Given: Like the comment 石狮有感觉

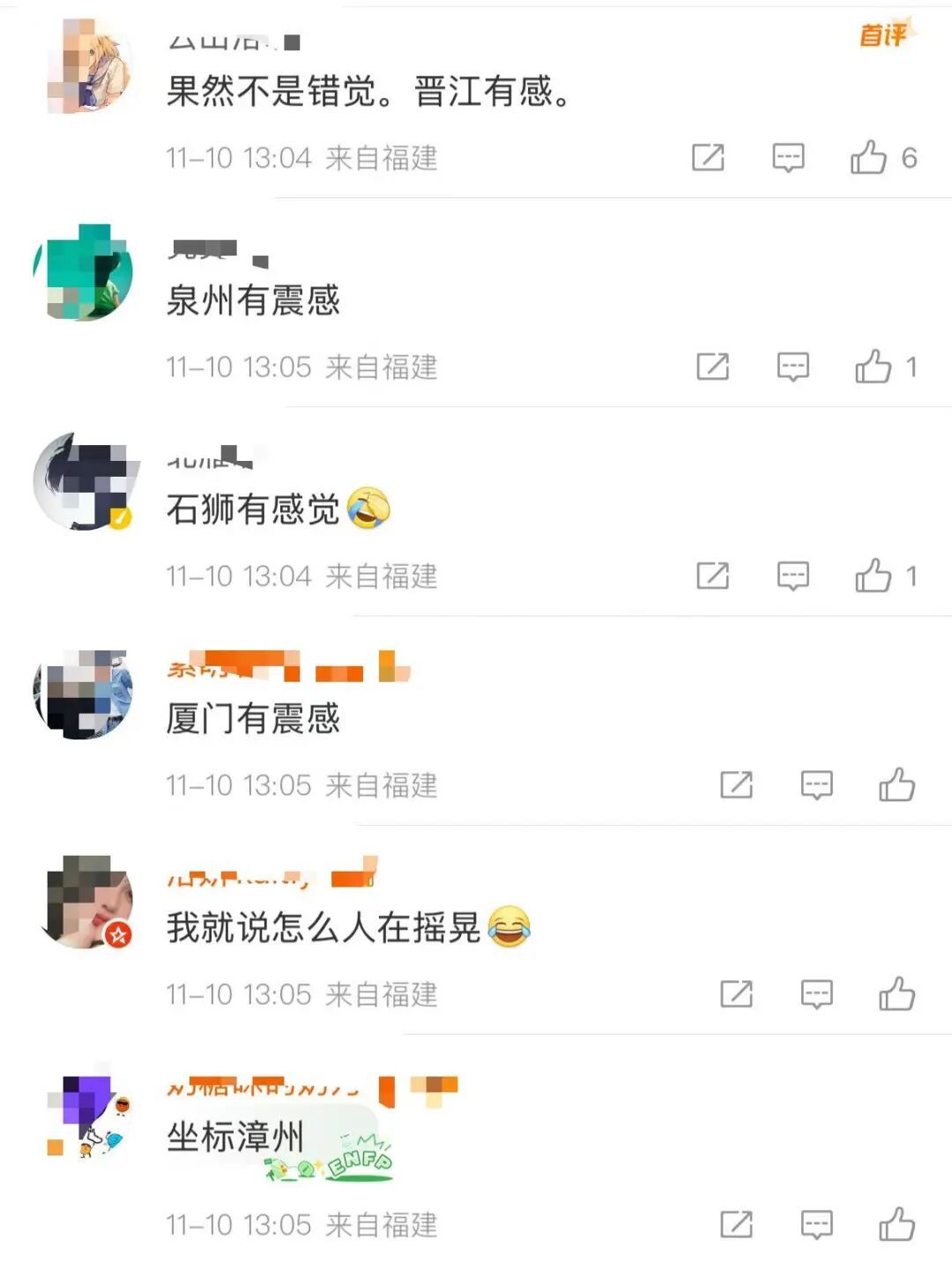Looking at the screenshot, I should (x=873, y=576).
